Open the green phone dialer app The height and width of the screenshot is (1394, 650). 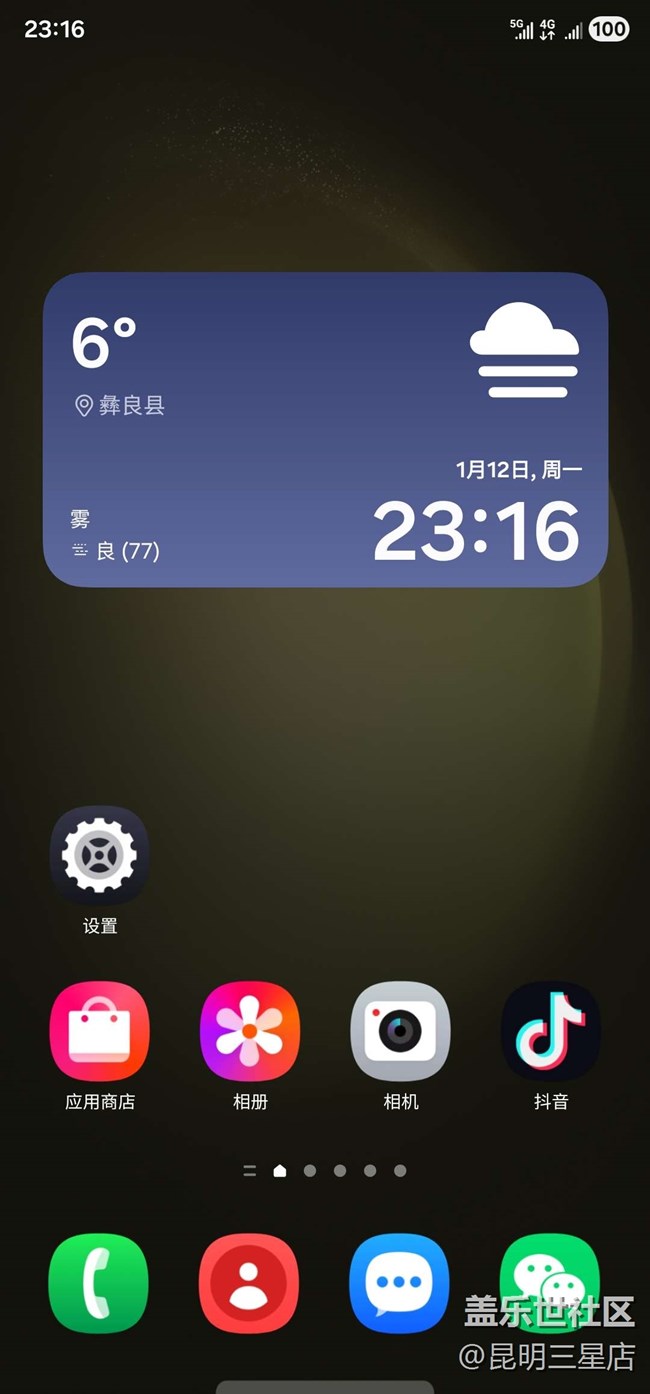pyautogui.click(x=99, y=1283)
